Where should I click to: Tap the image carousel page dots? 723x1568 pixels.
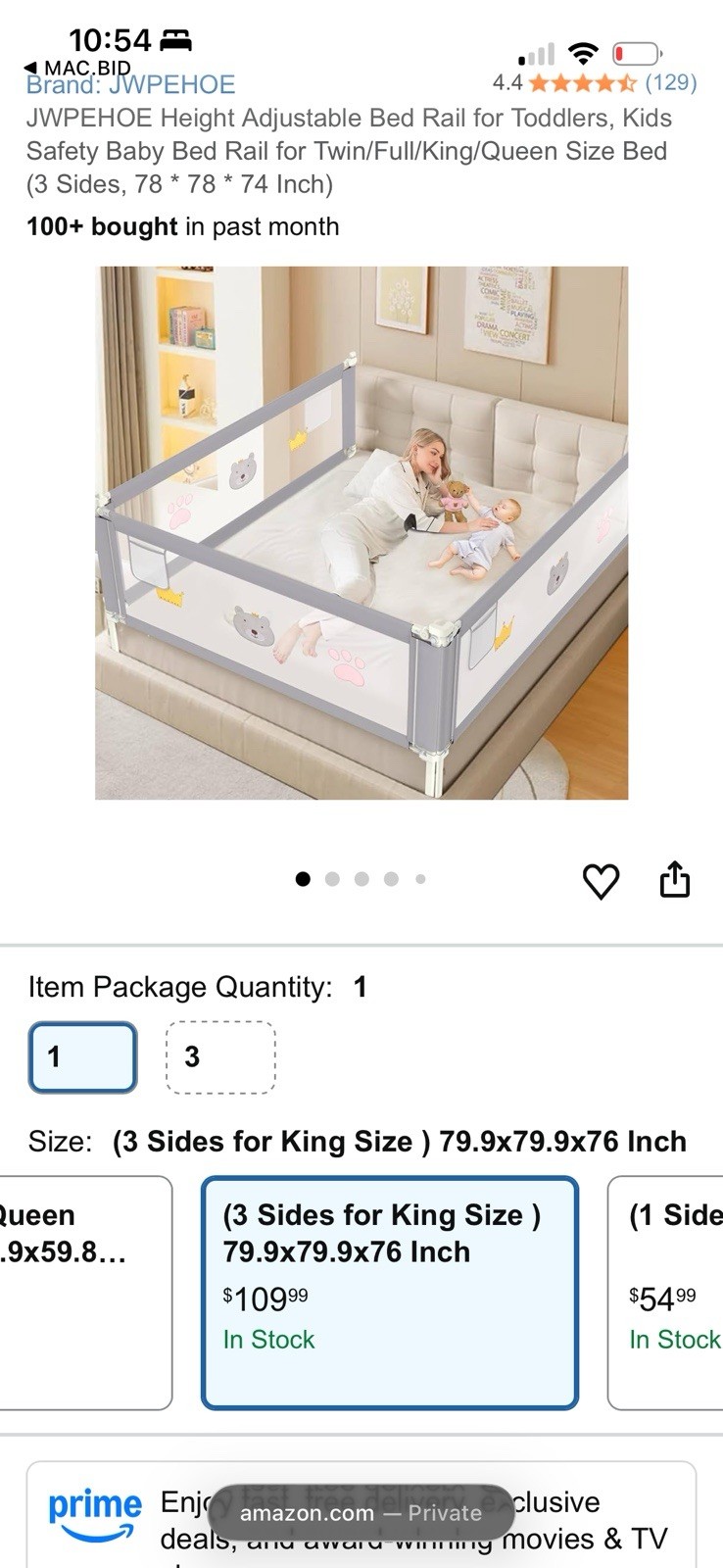[x=361, y=879]
